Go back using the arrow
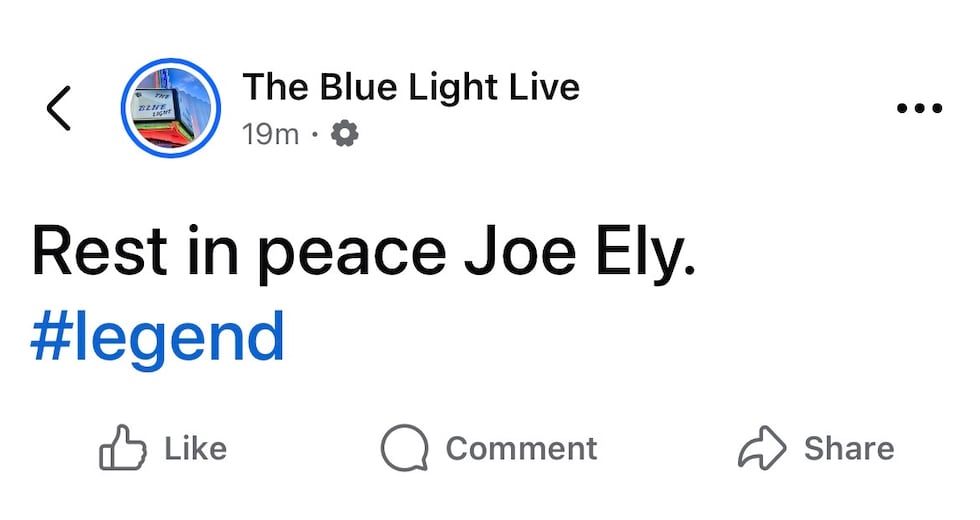The width and height of the screenshot is (980, 520). click(x=59, y=108)
